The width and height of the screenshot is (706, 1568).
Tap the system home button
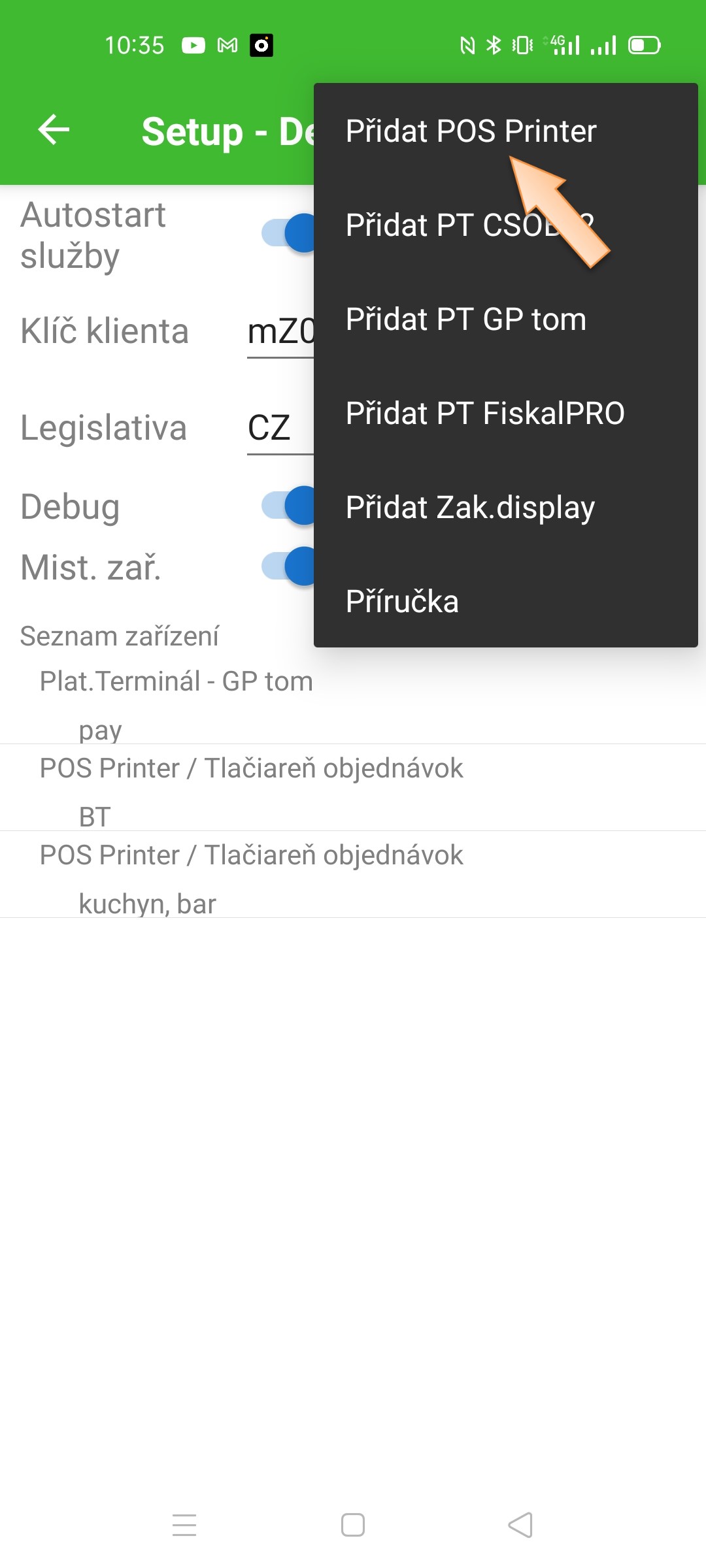353,1525
